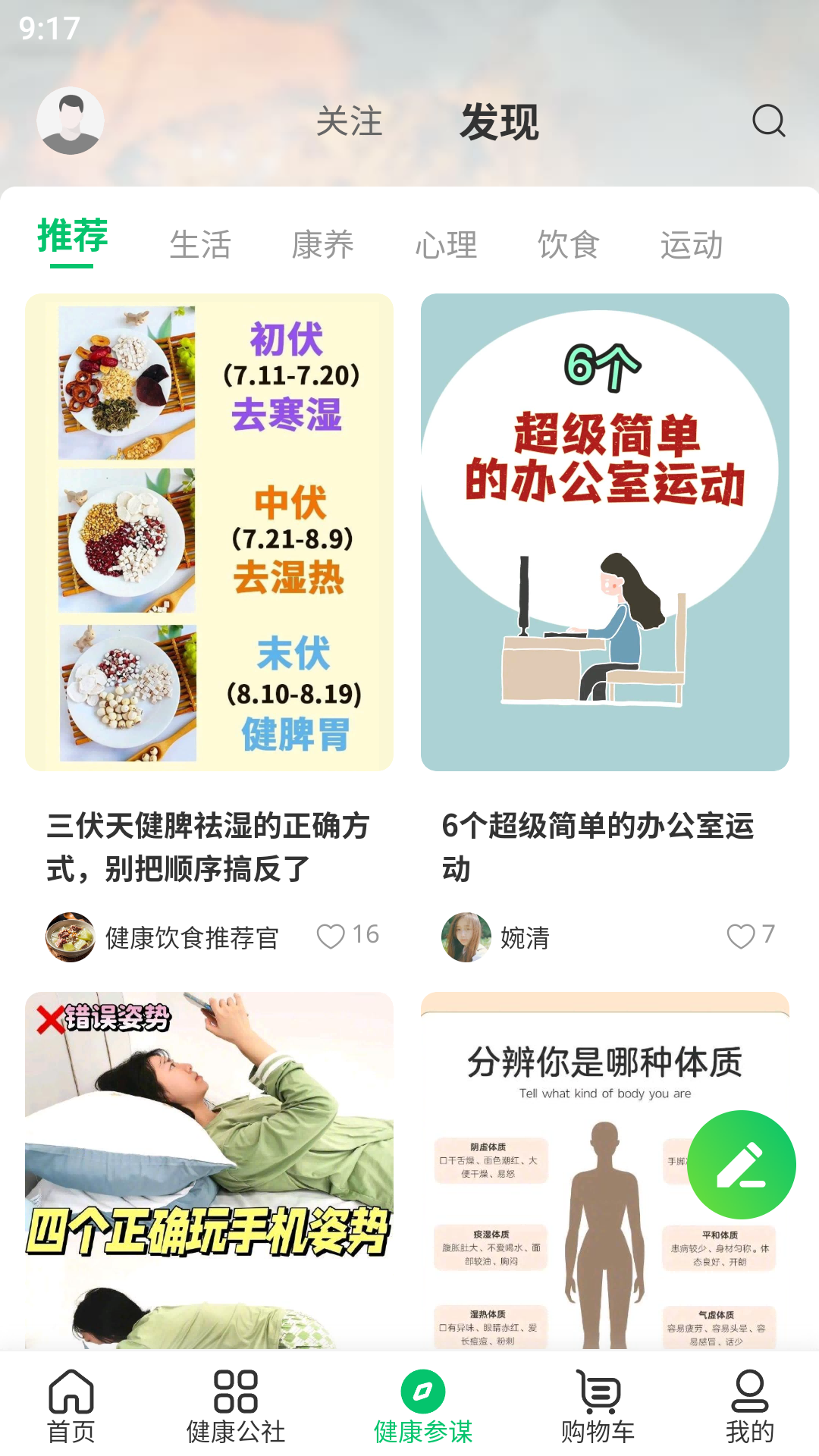This screenshot has height=1456, width=819.
Task: Open the 购物车 tab
Action: [x=598, y=1405]
